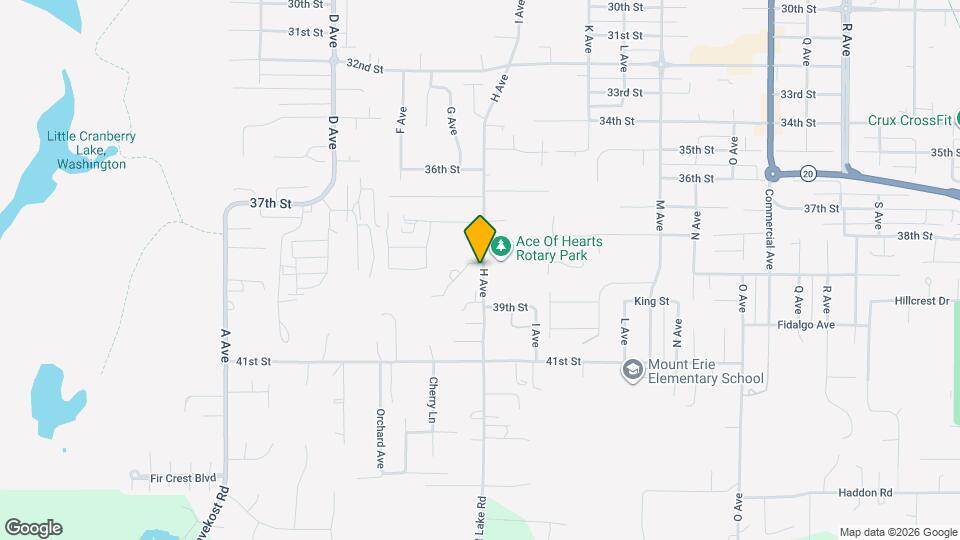Tap the orange location marker on H Ave
The image size is (960, 540).
point(479,239)
